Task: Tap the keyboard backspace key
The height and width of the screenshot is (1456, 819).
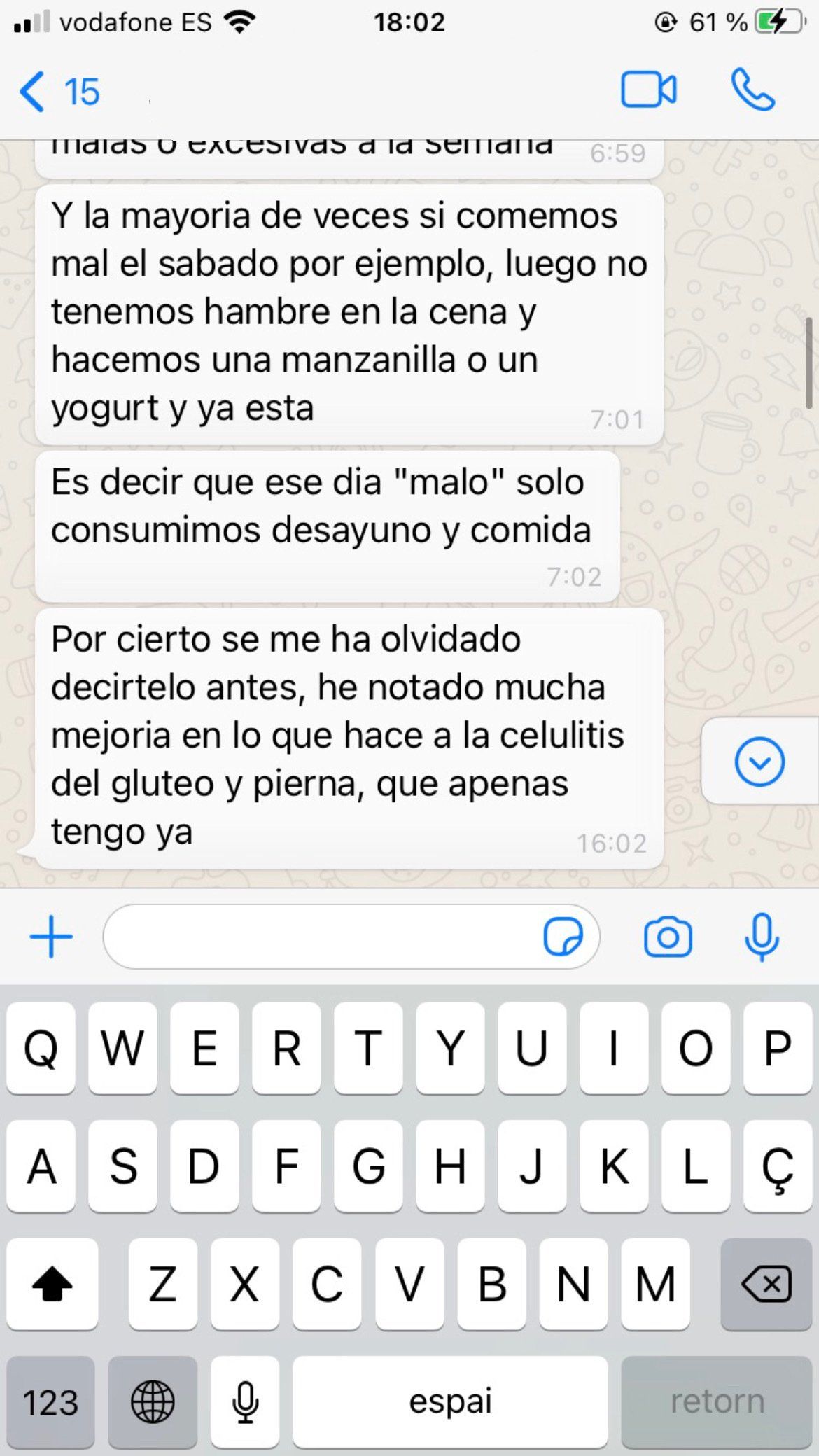Action: click(766, 1284)
